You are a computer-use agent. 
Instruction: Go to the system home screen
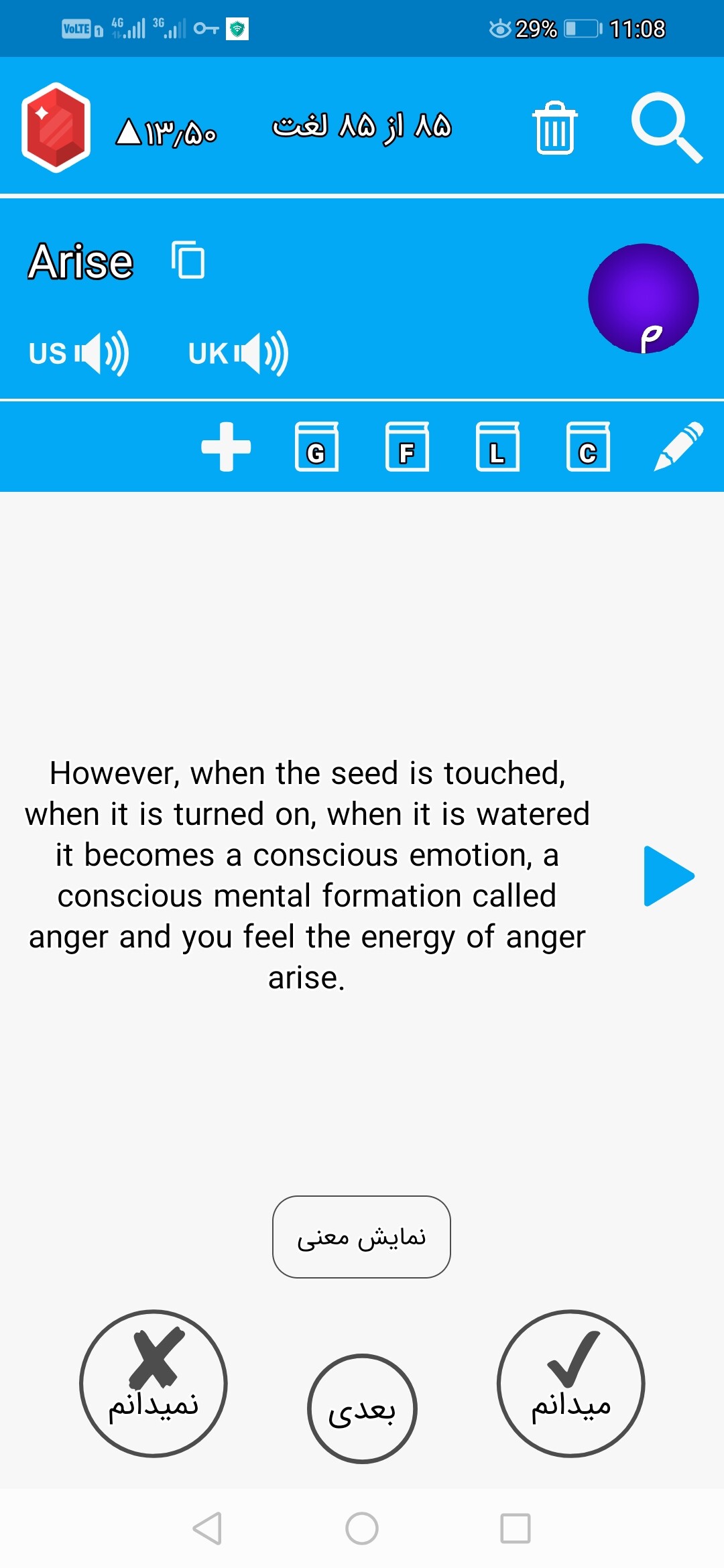click(362, 1528)
